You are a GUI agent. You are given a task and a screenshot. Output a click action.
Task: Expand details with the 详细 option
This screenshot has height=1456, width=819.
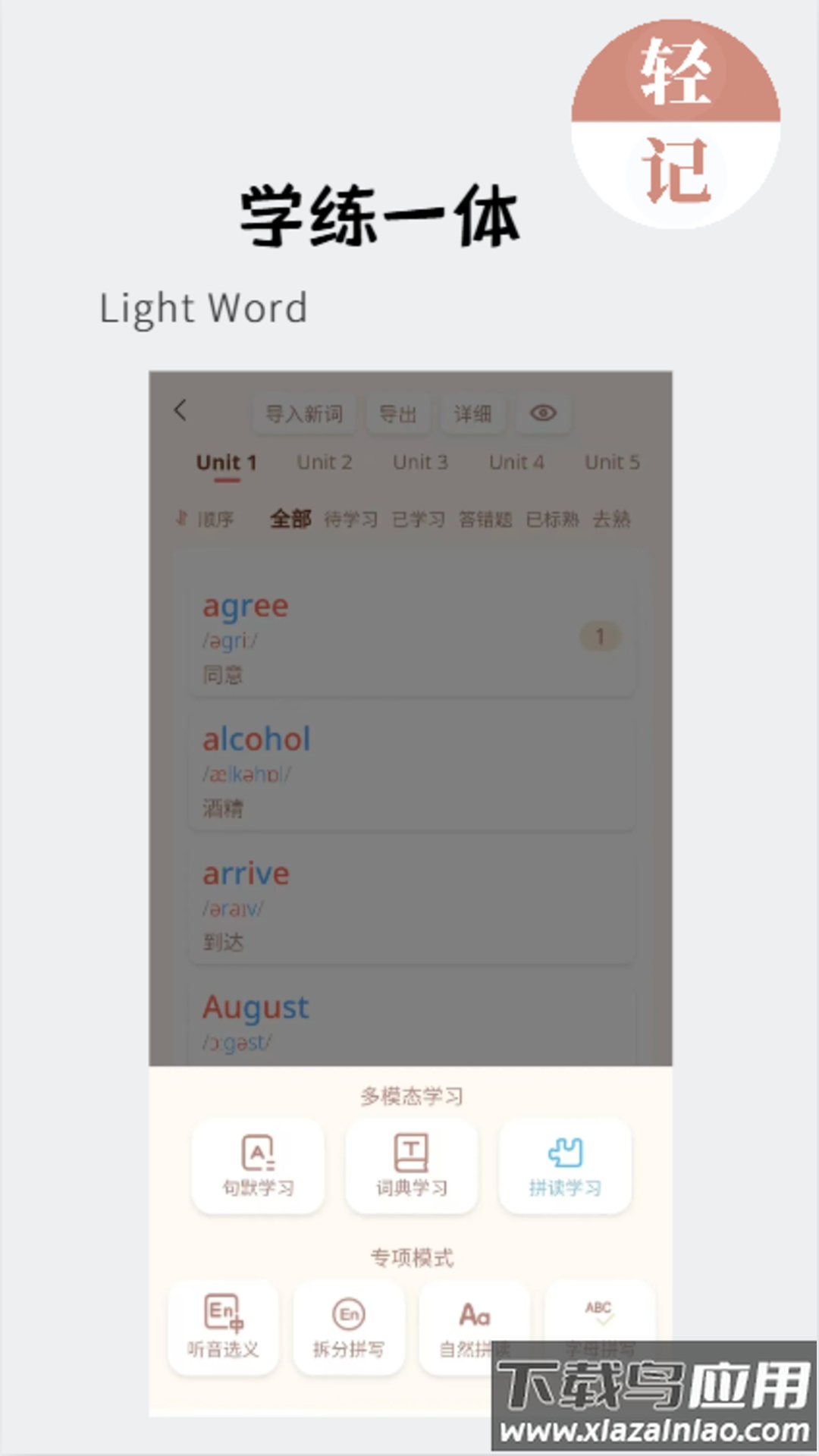[x=472, y=414]
